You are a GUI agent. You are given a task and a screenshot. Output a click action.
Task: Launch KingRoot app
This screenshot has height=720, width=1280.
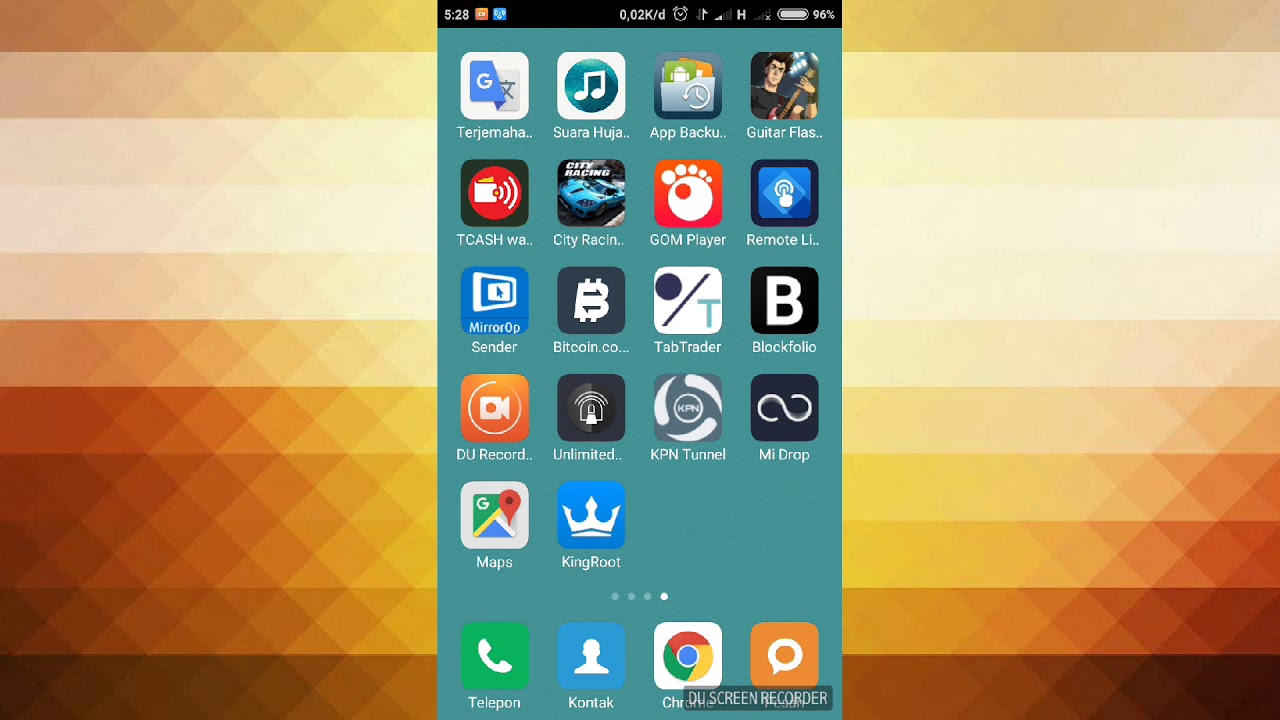[x=591, y=515]
